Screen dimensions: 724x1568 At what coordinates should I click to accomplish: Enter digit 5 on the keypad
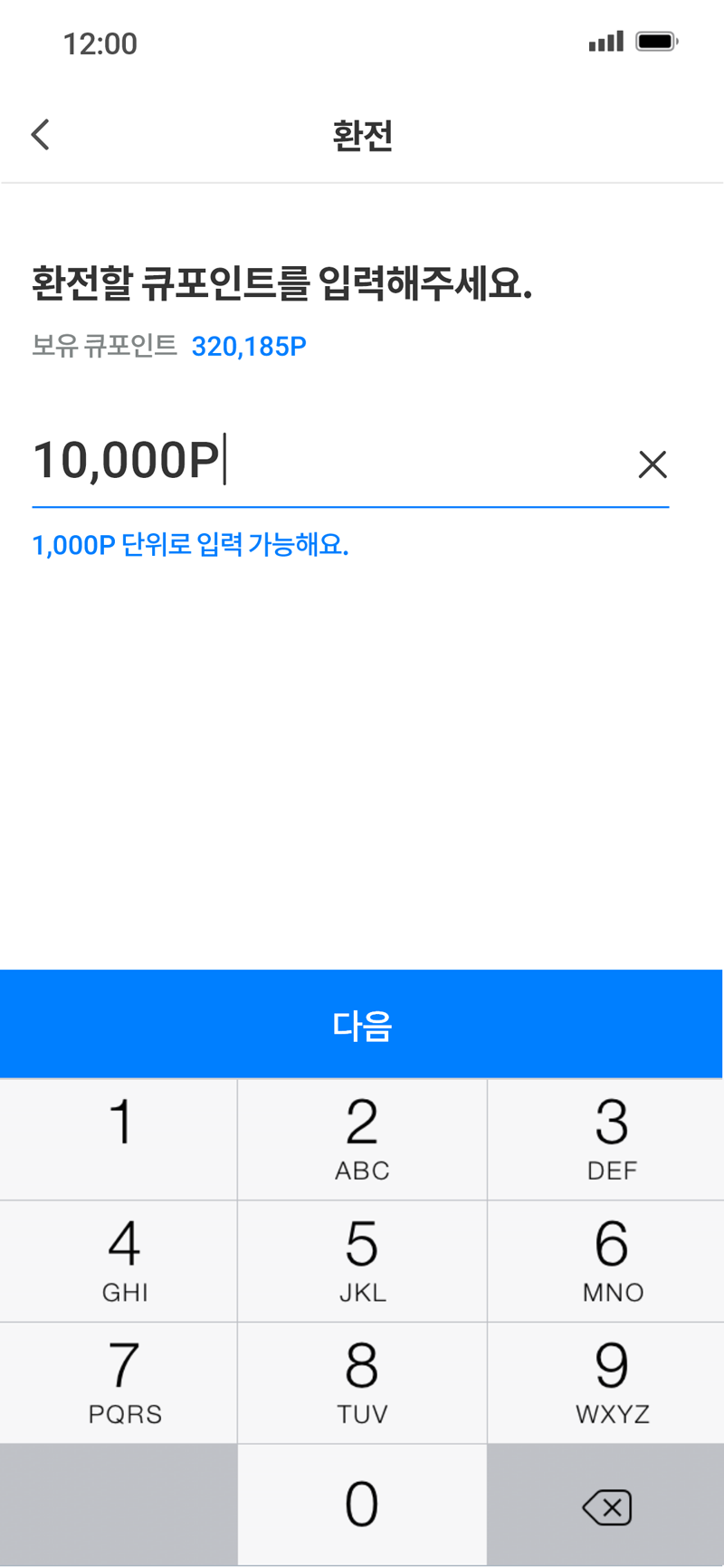pos(362,1260)
